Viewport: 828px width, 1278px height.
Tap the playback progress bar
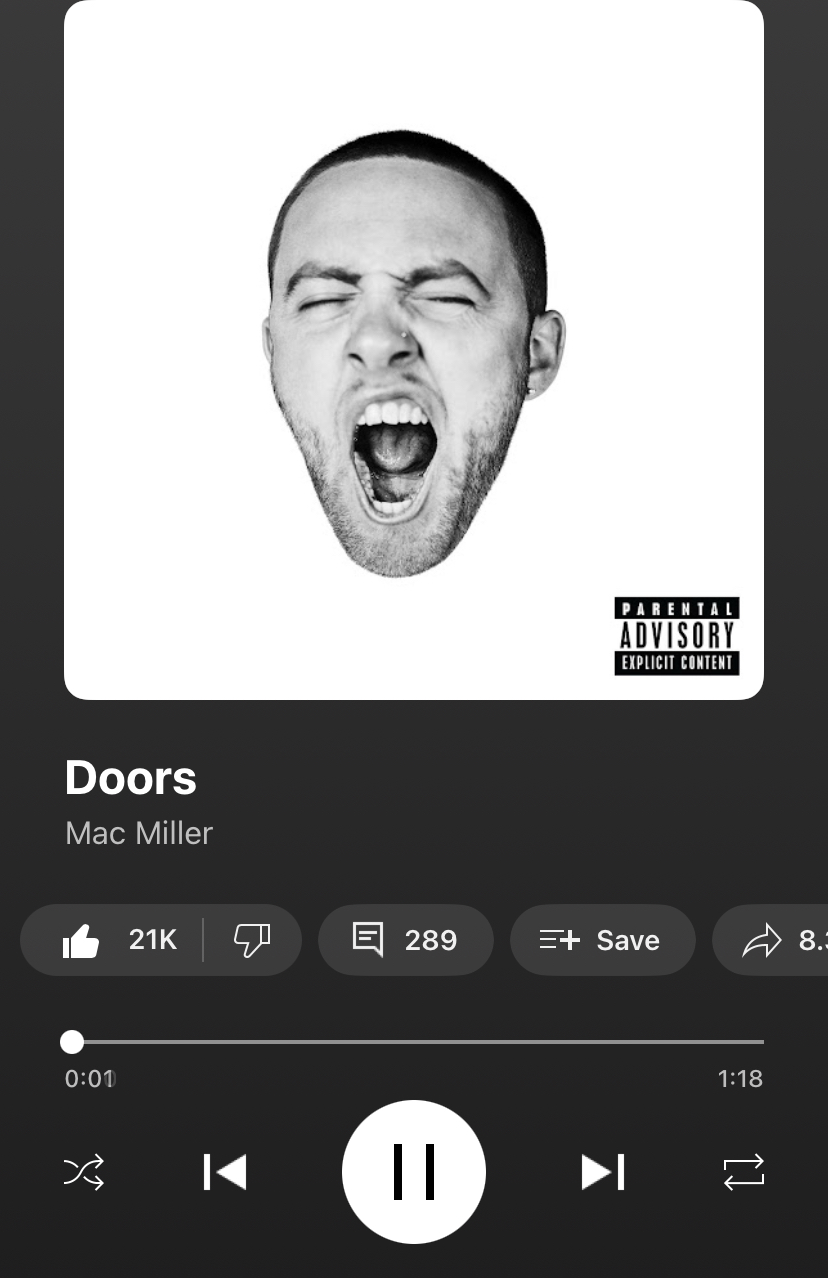coord(414,1042)
